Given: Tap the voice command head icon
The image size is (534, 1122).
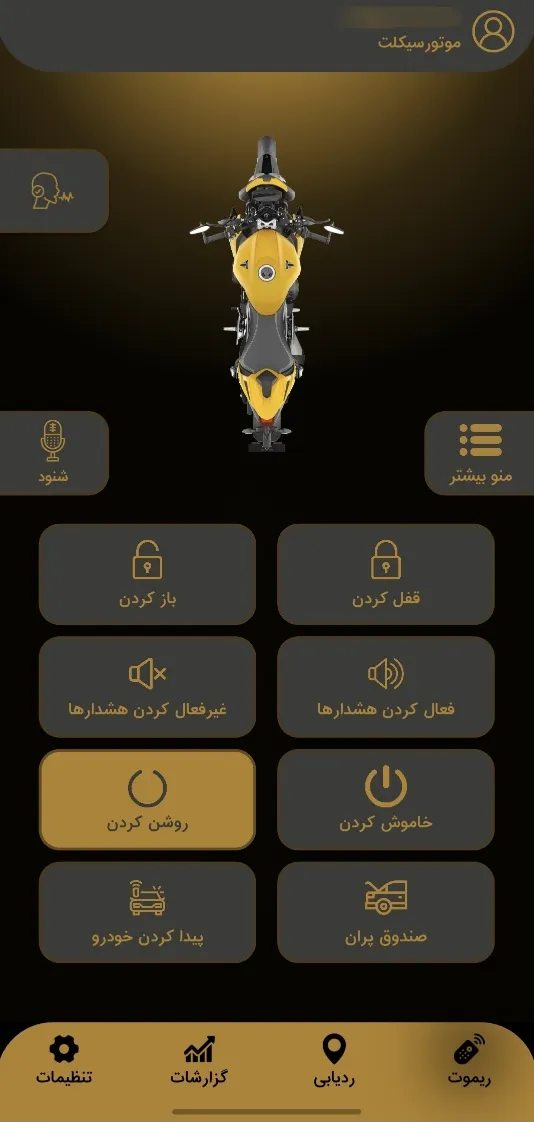Looking at the screenshot, I should (54, 190).
